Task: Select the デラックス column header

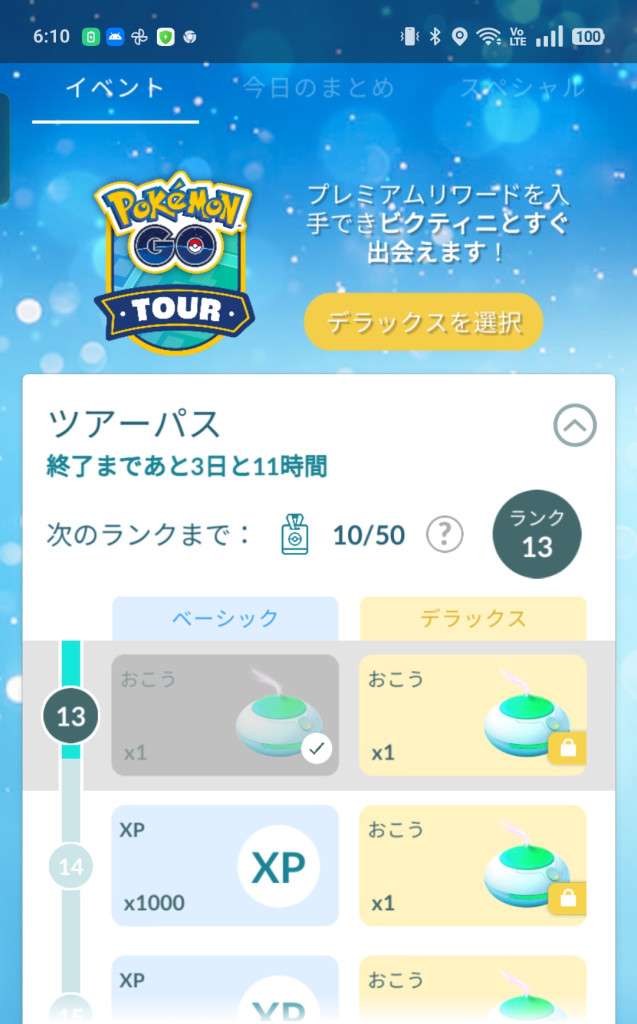Action: (473, 618)
